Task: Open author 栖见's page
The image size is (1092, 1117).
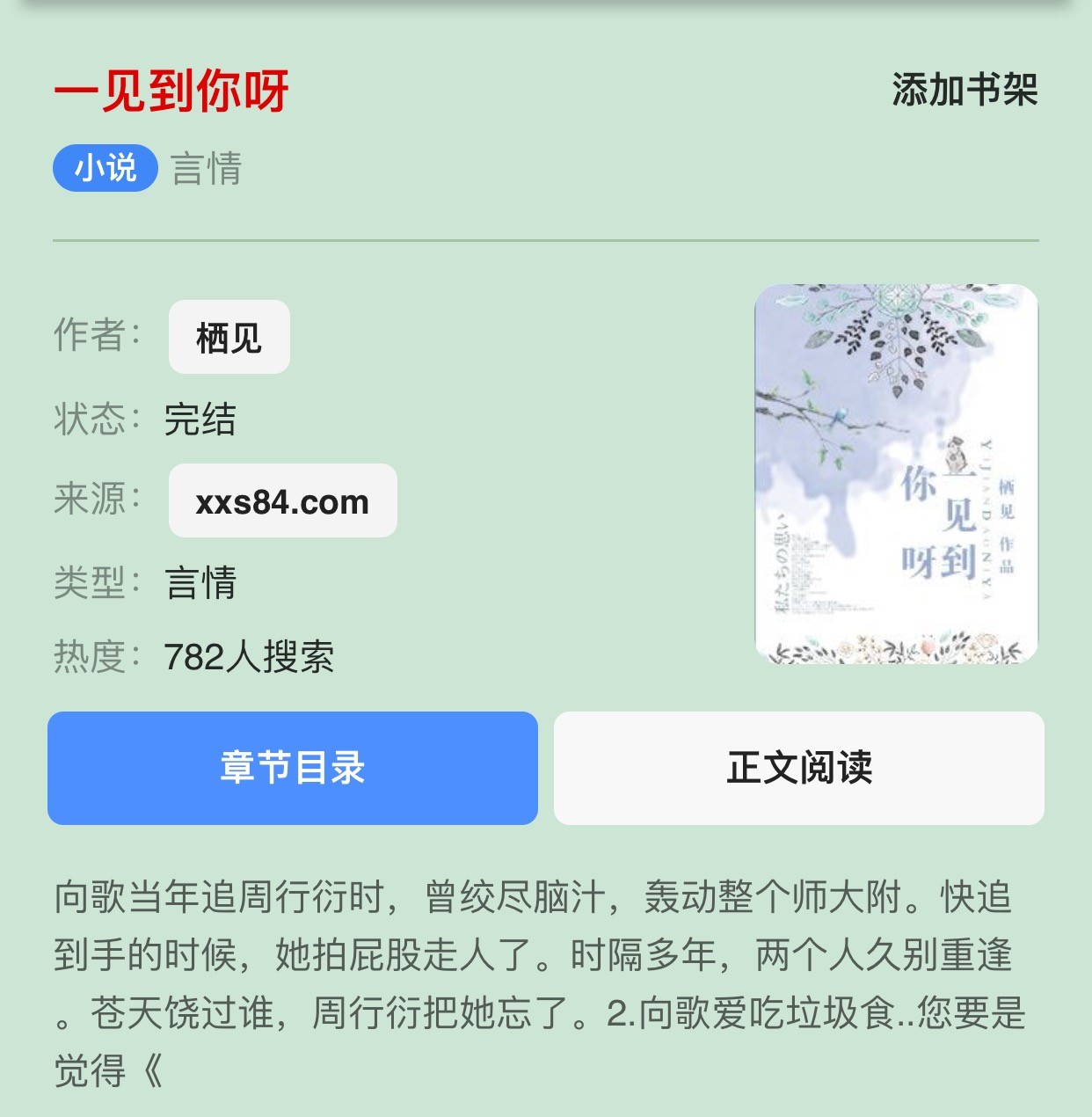Action: tap(229, 338)
